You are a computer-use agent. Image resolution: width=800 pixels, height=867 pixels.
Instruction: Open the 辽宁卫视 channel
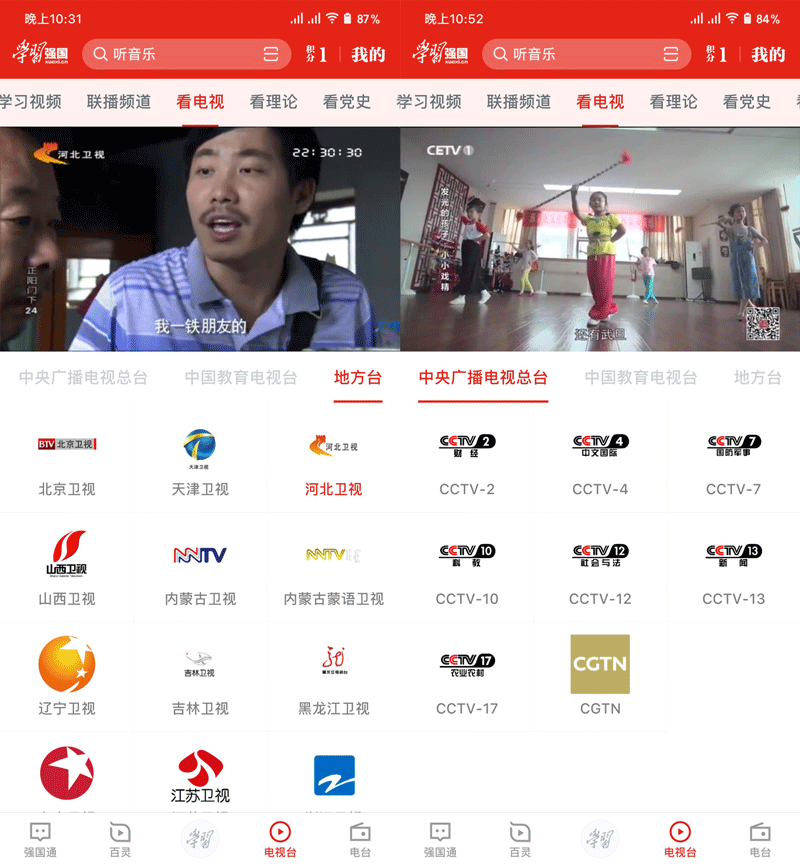click(x=67, y=677)
